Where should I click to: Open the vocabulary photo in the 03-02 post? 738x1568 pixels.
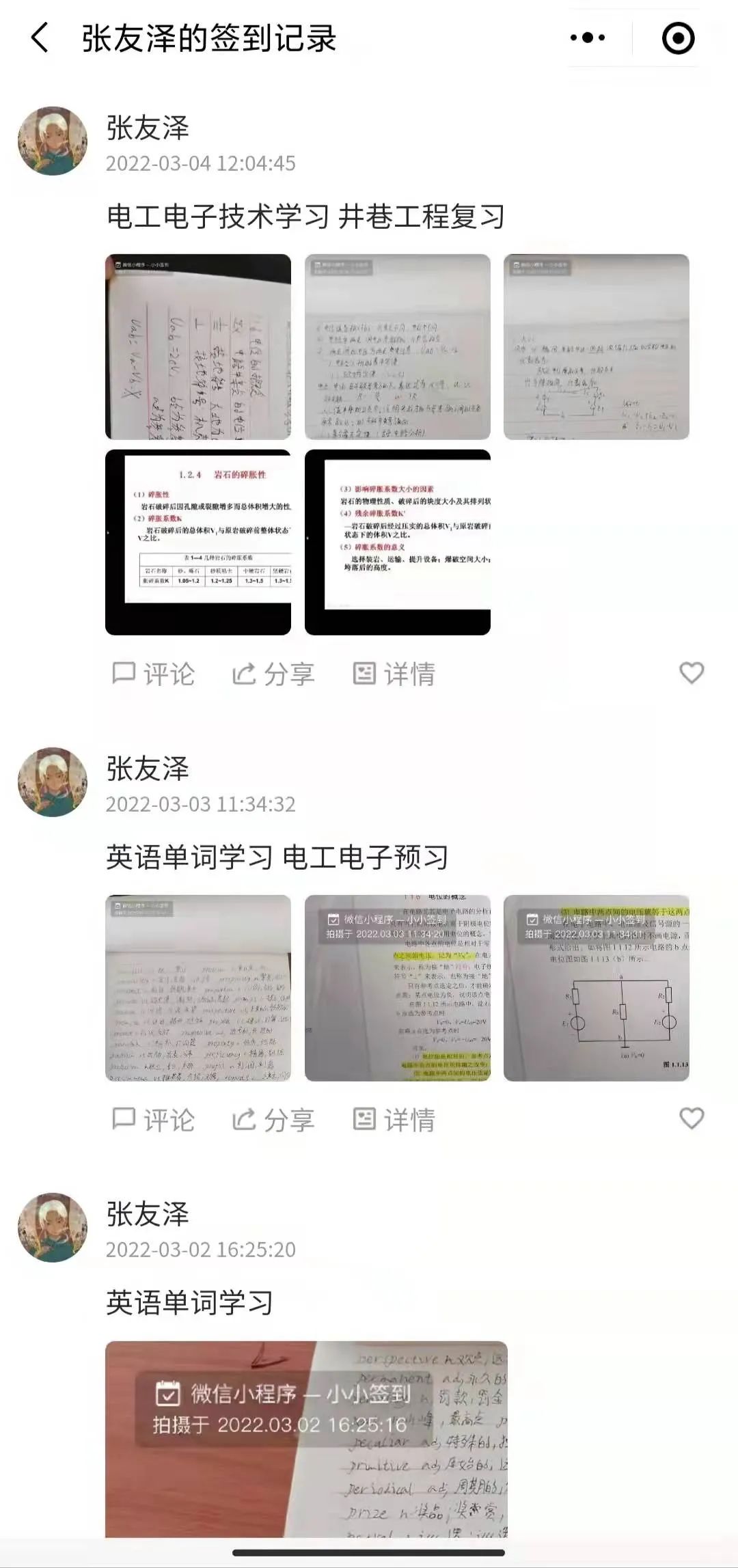pos(306,1438)
